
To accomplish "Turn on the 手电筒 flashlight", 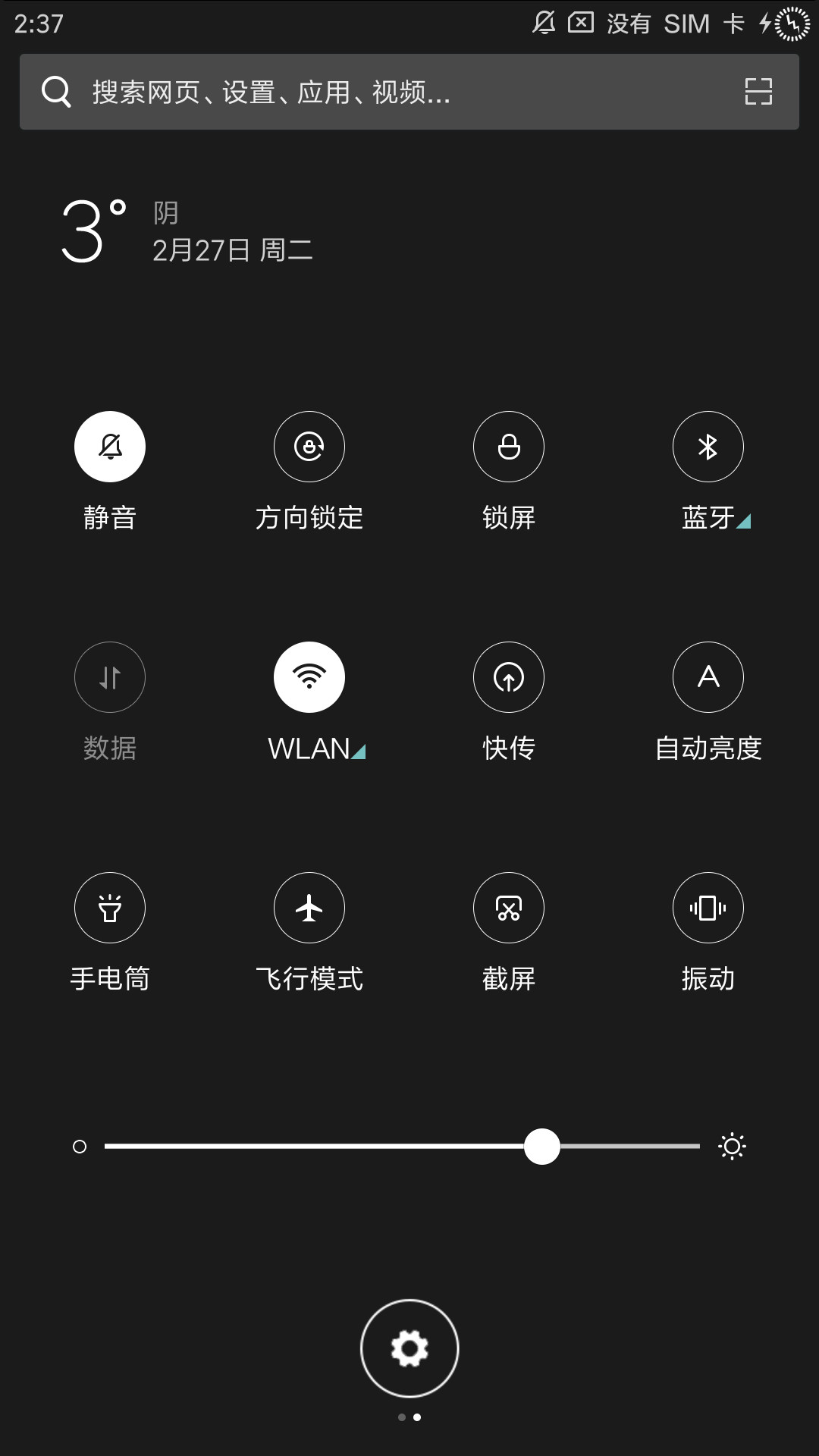I will [110, 908].
